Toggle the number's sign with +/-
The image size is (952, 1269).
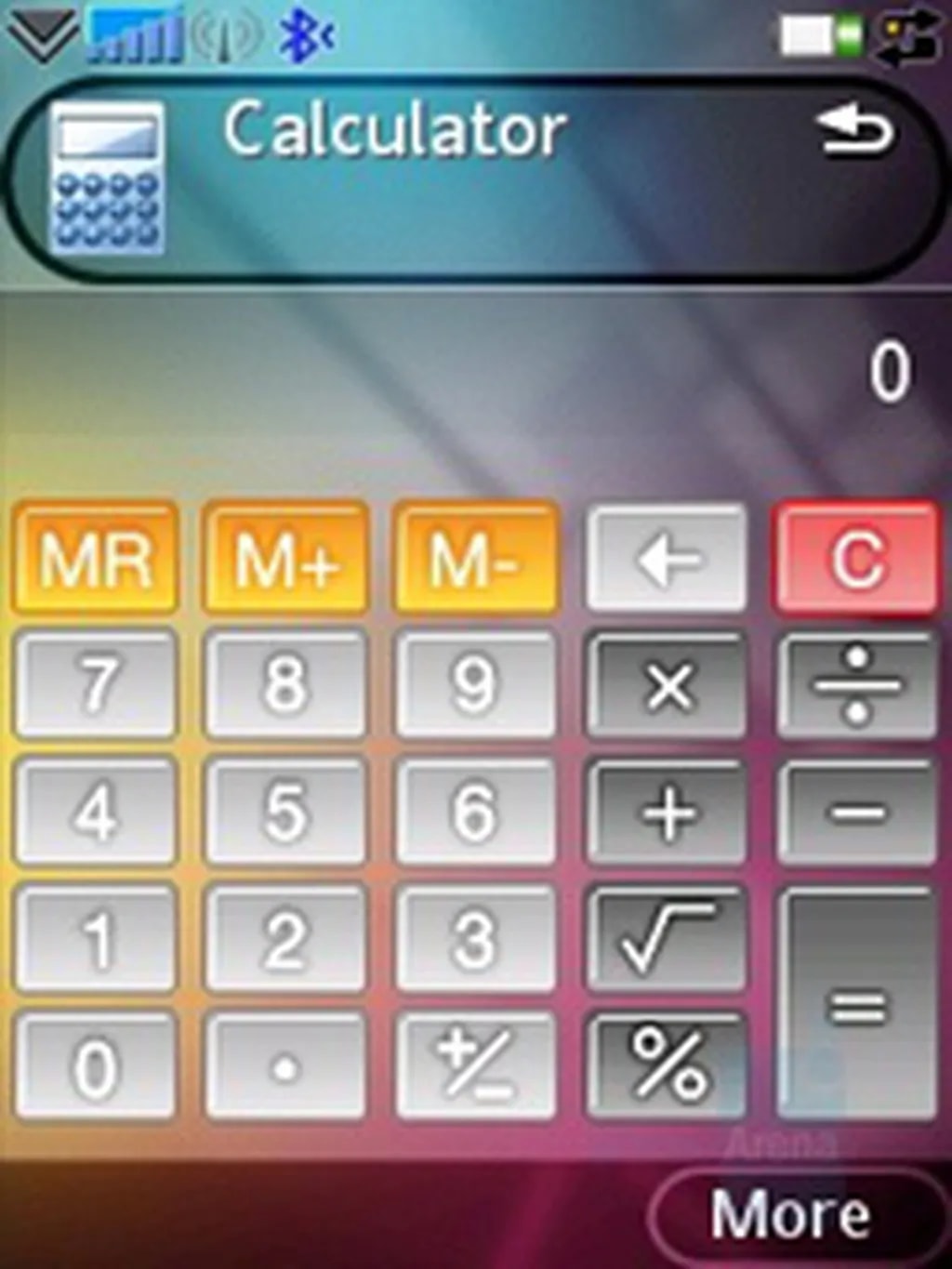[x=475, y=1065]
